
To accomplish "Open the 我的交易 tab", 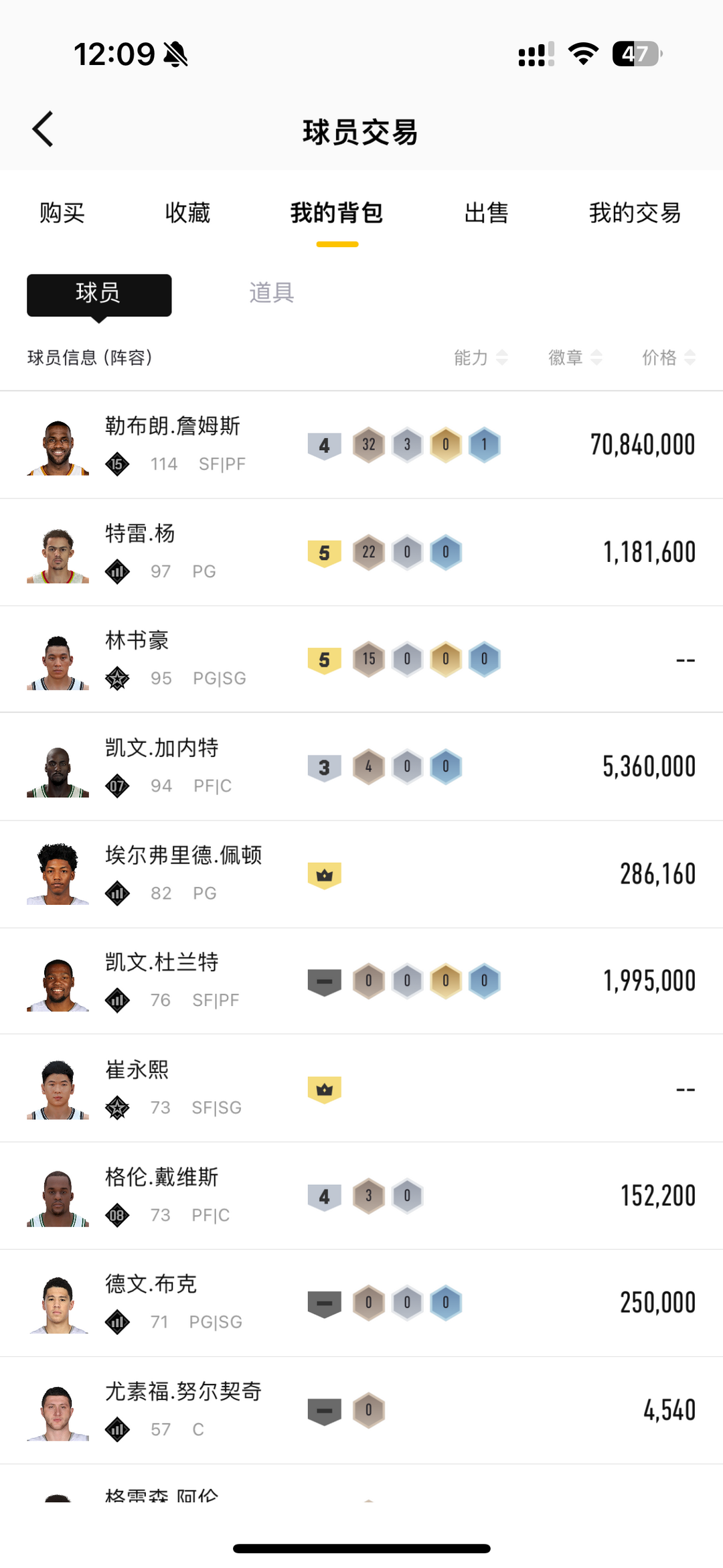I will 635,213.
